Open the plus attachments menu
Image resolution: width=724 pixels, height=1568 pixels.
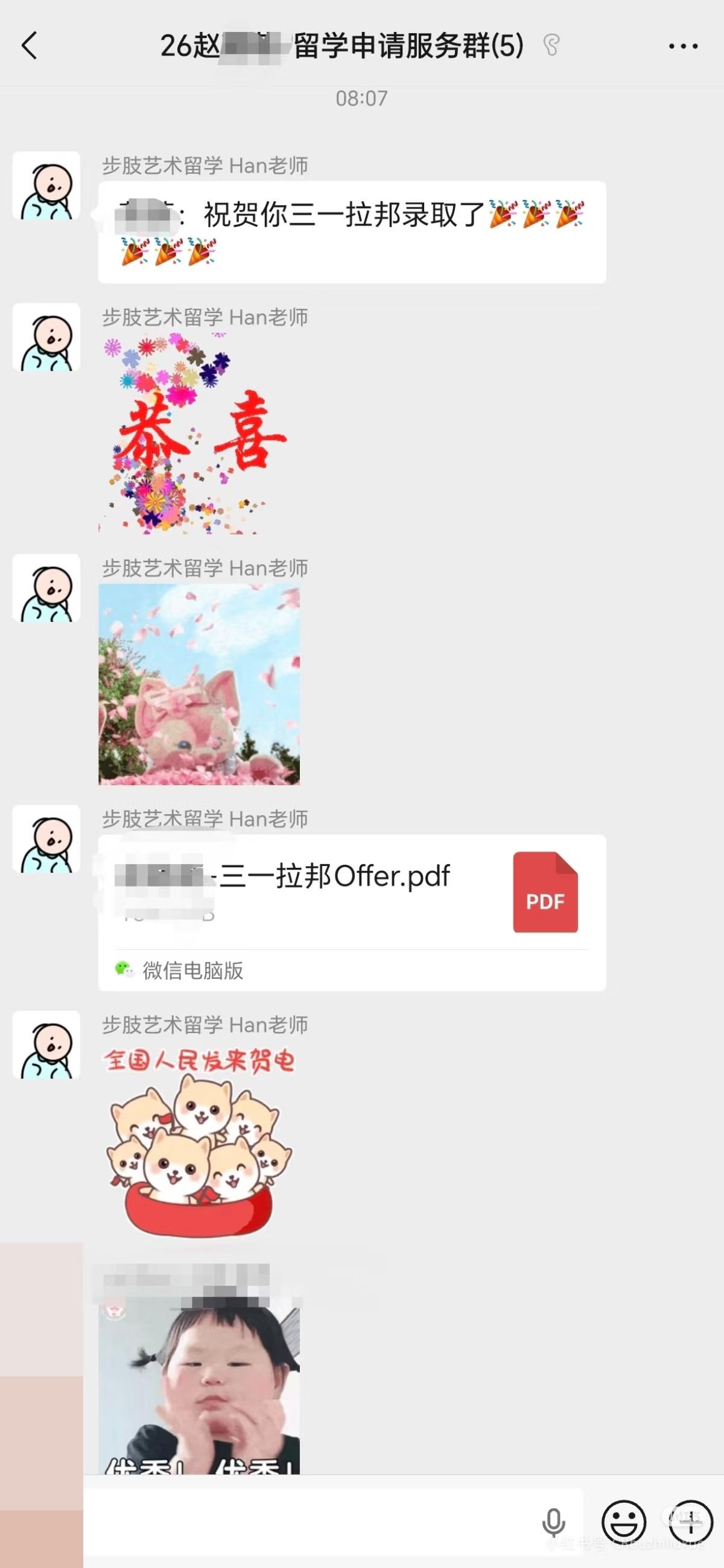690,1522
